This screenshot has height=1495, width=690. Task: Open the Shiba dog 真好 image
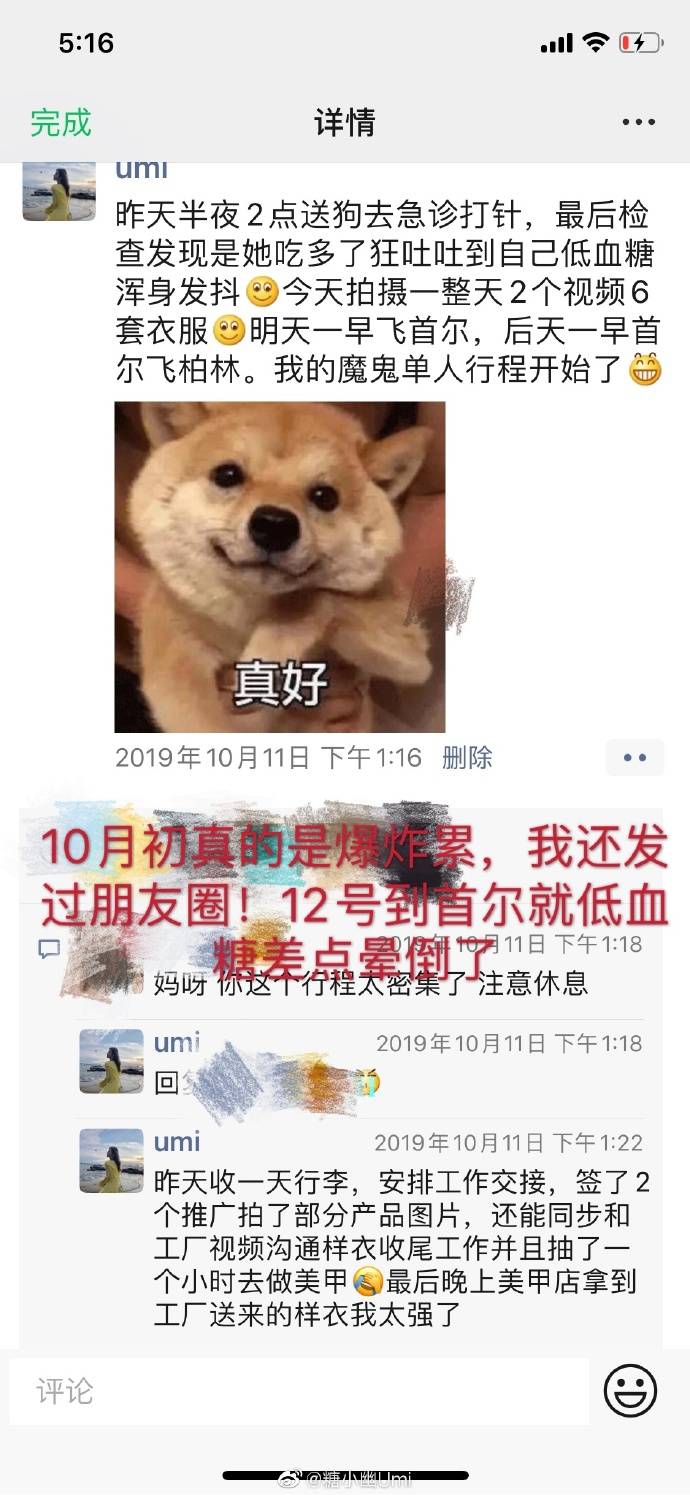pos(280,567)
